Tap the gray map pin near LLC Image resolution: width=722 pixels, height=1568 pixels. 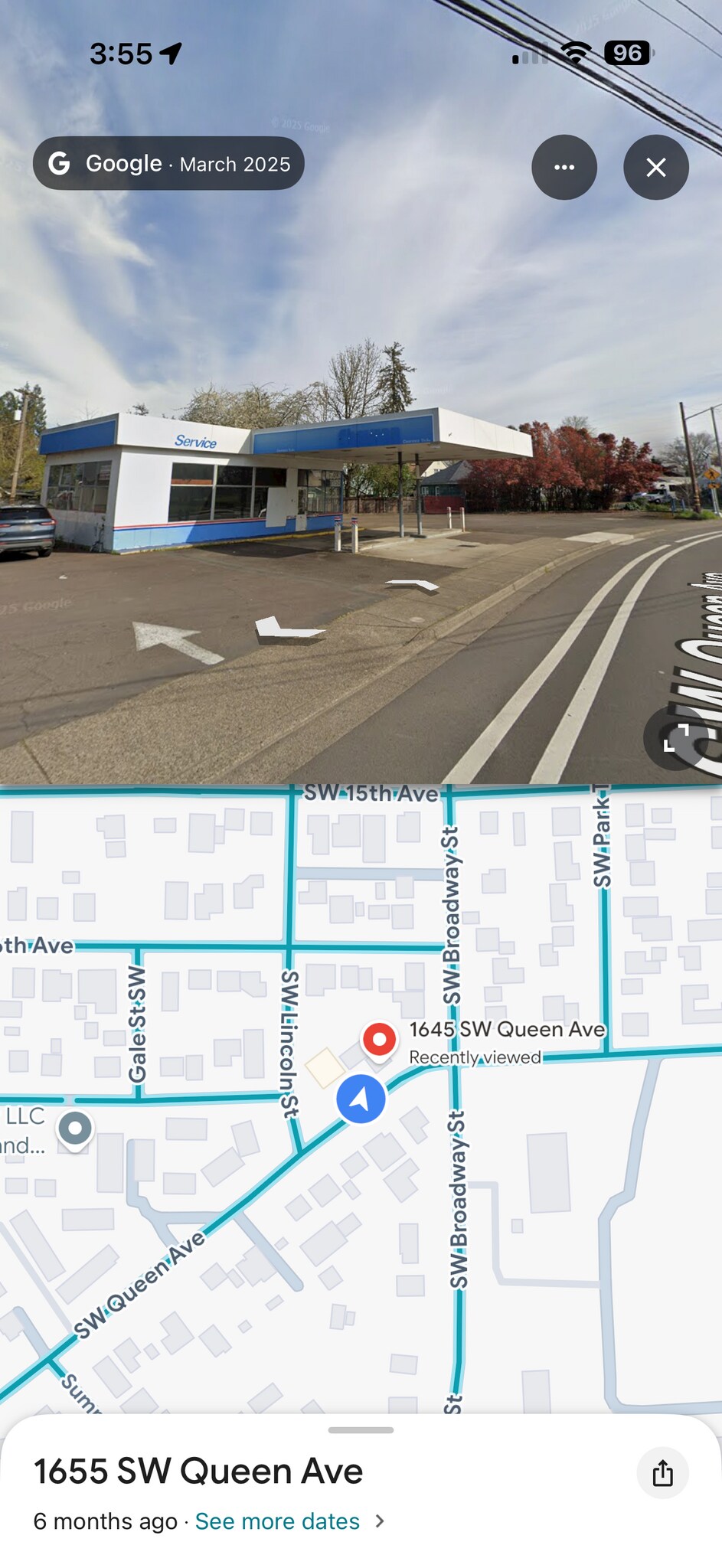coord(75,1129)
